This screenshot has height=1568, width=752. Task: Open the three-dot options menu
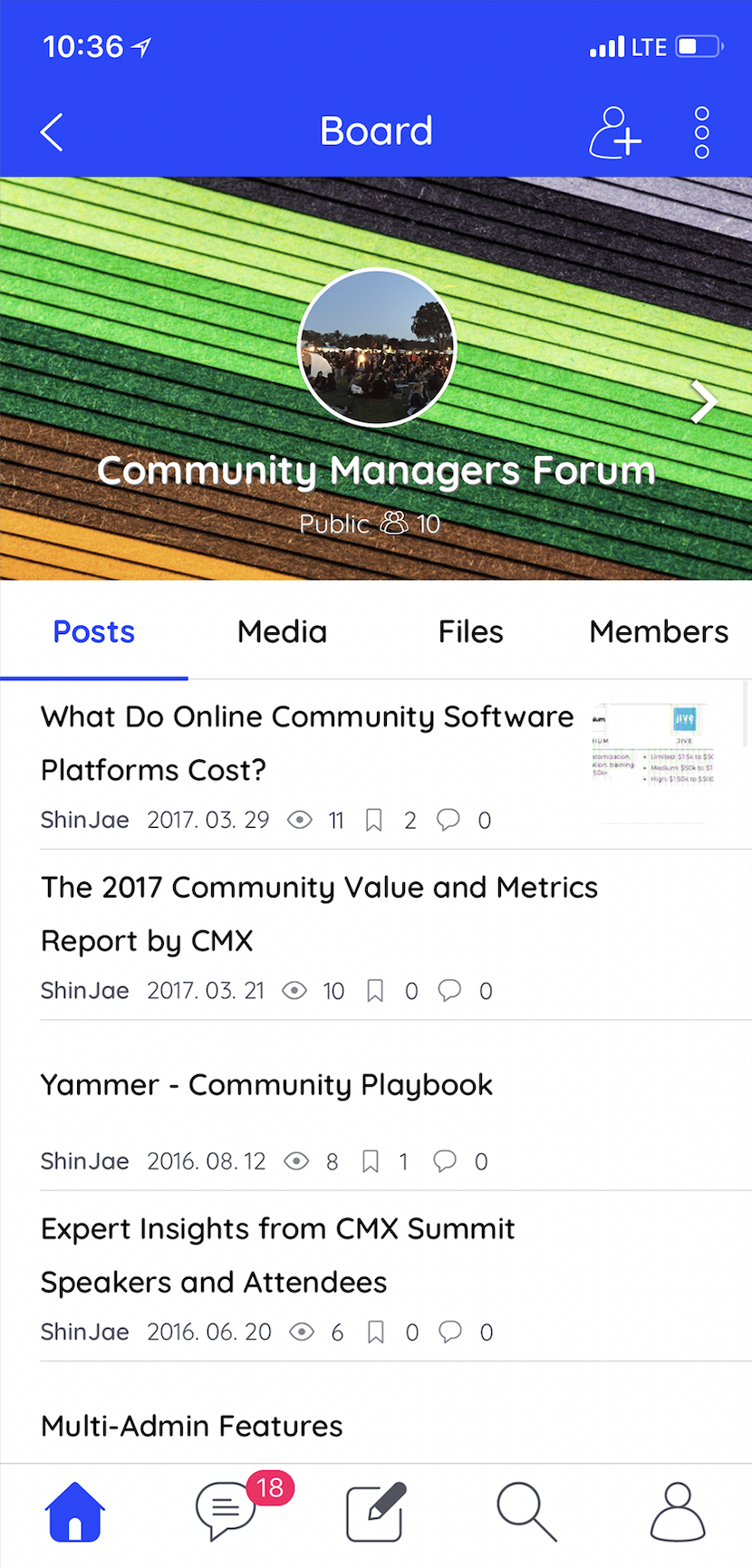[x=701, y=132]
